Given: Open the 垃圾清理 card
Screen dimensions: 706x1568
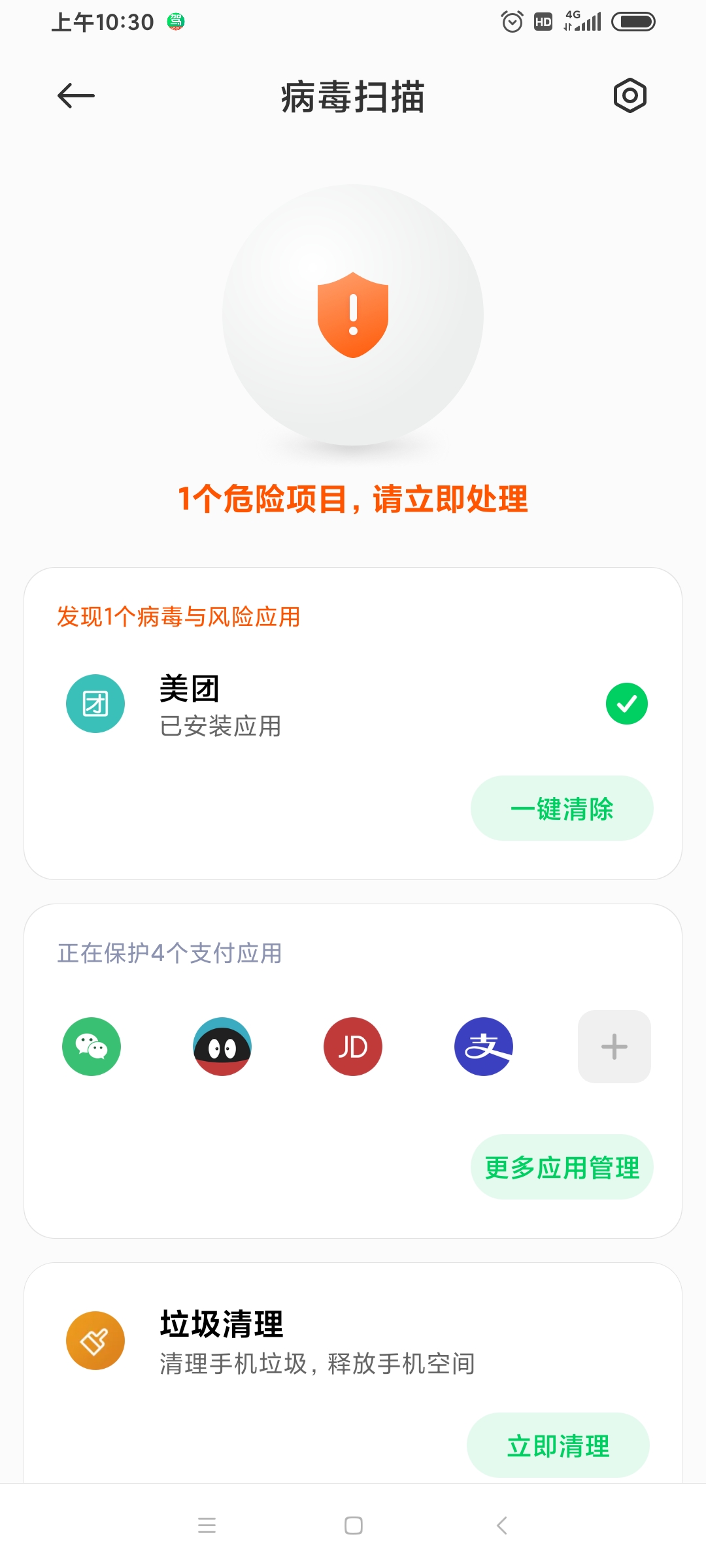Looking at the screenshot, I should (353, 1341).
